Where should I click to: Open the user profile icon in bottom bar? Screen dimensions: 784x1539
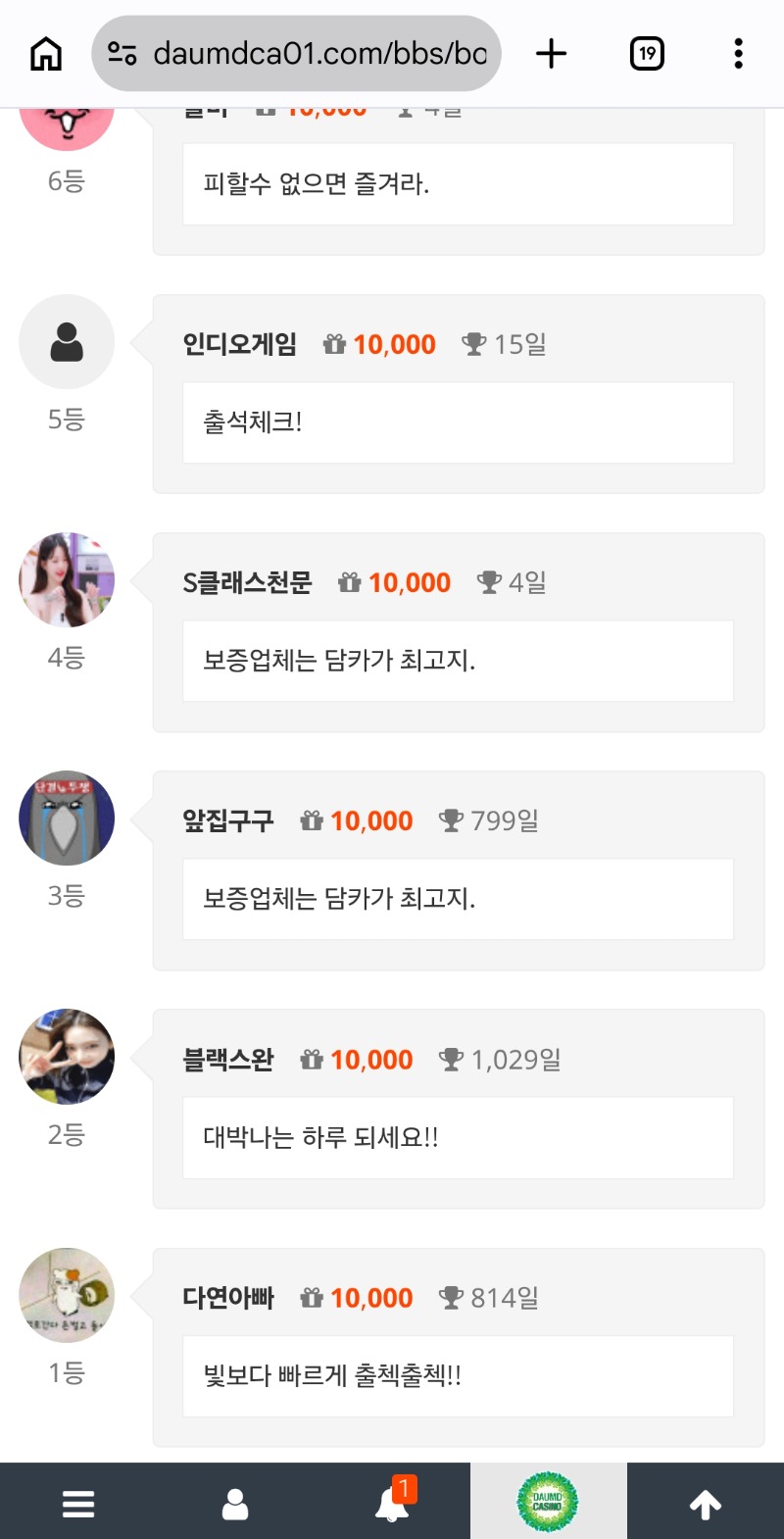pyautogui.click(x=235, y=1504)
